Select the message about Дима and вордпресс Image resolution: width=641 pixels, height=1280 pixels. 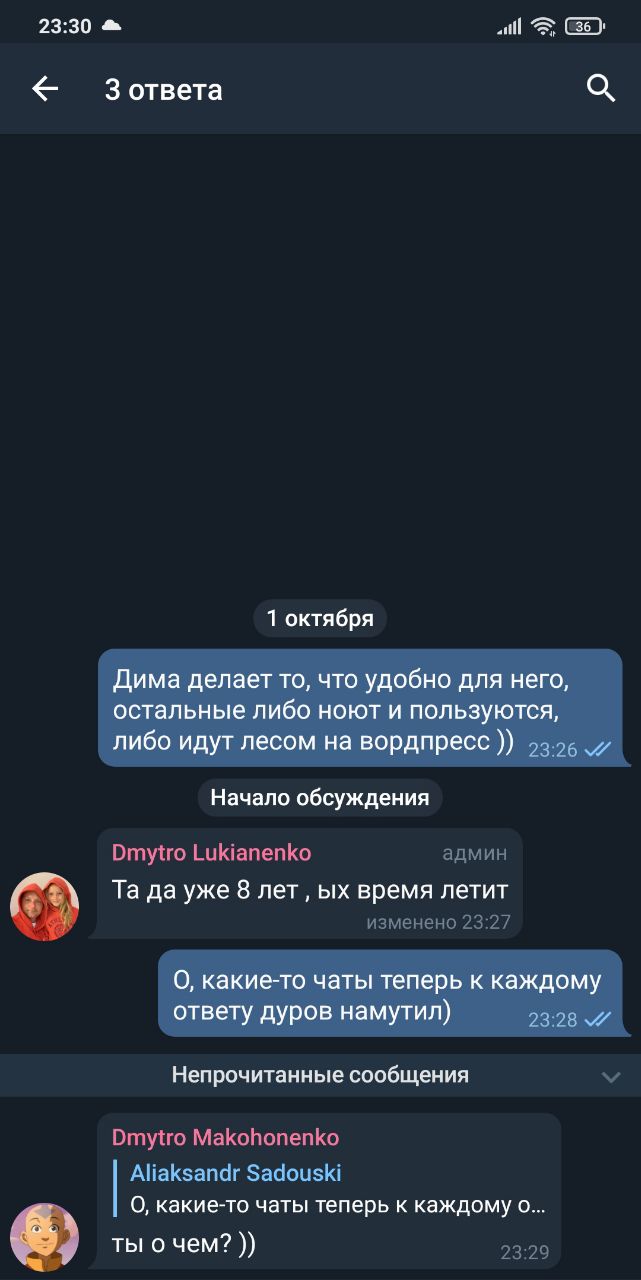[x=360, y=708]
